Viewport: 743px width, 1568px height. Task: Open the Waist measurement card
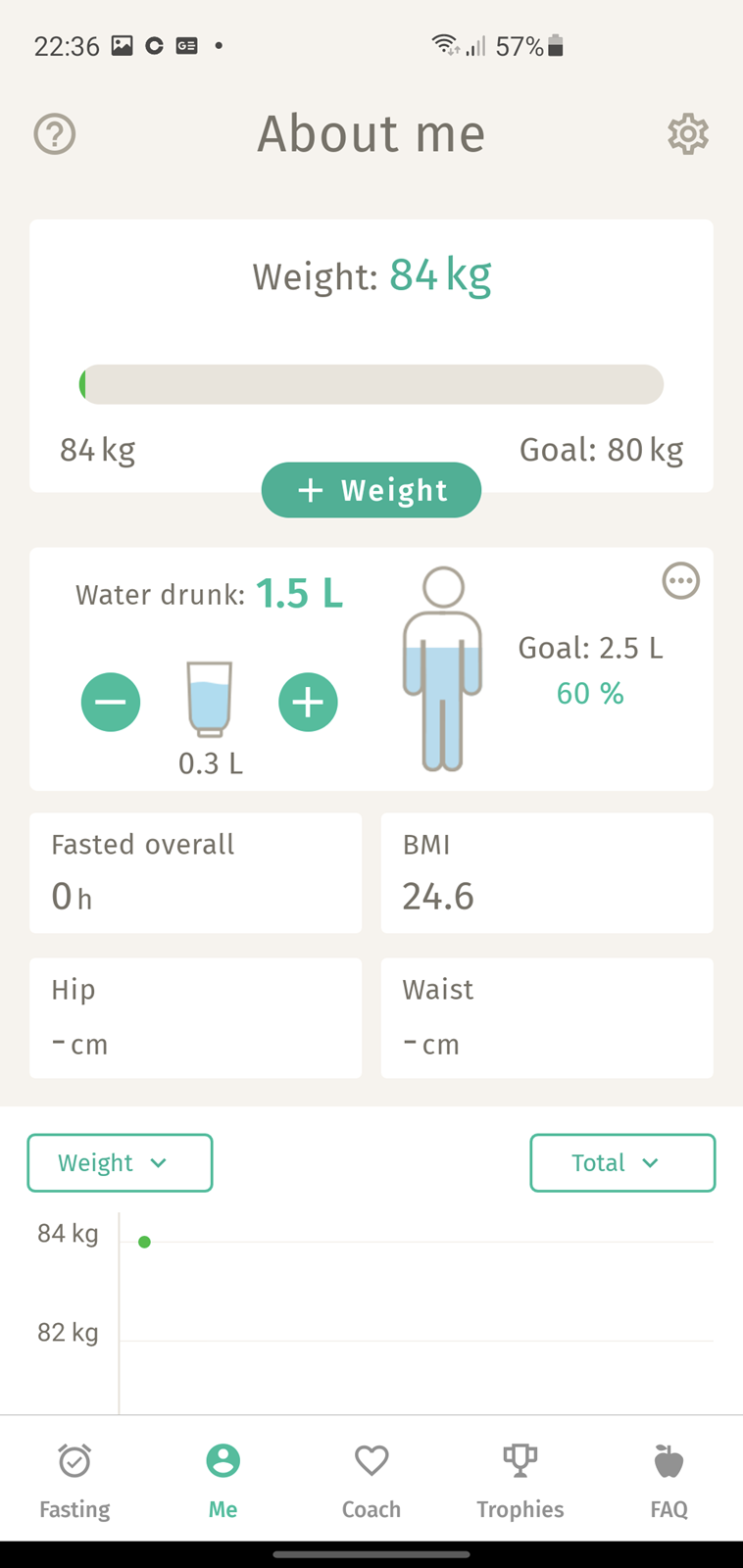[x=547, y=1018]
